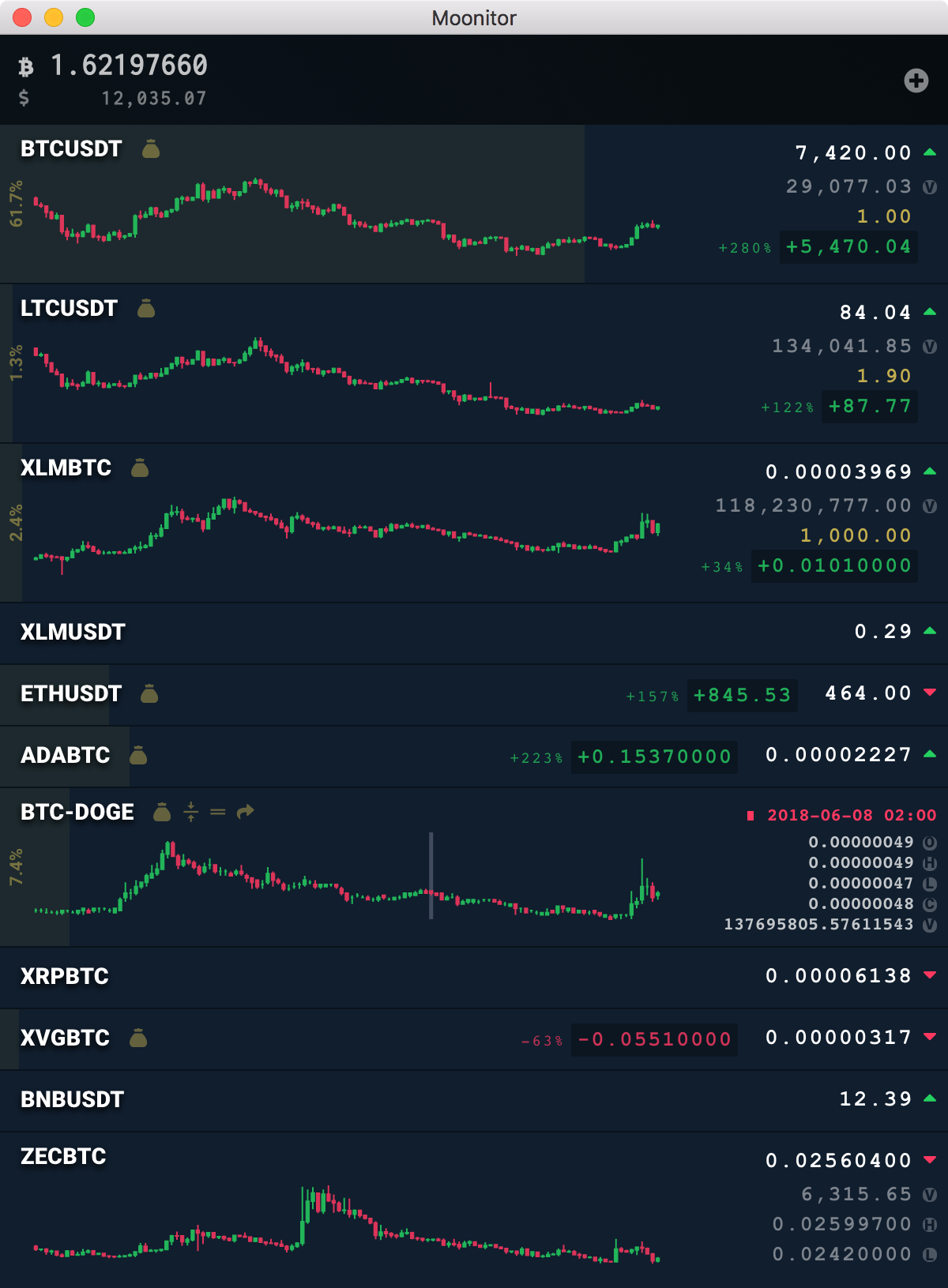Open the XLMBTC row
948x1288 pixels.
coord(66,468)
